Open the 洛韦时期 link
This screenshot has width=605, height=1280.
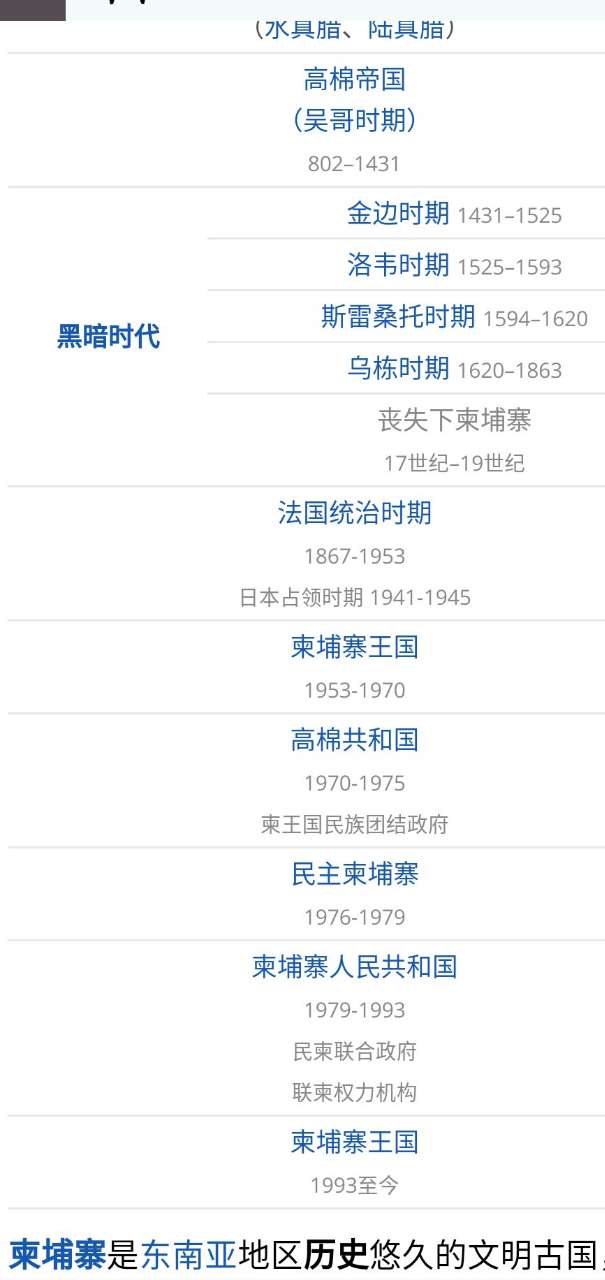tap(398, 265)
